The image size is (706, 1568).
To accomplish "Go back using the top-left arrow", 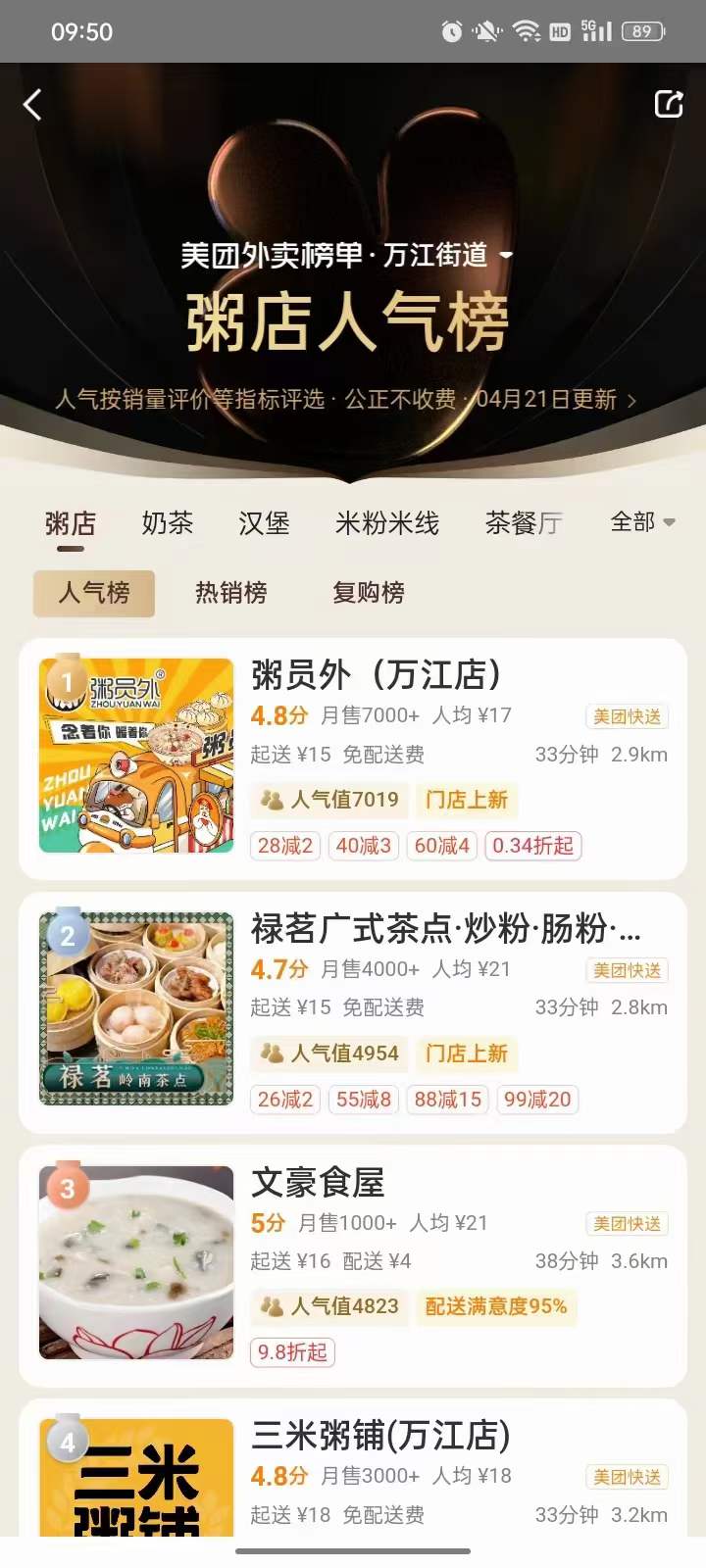I will (33, 104).
